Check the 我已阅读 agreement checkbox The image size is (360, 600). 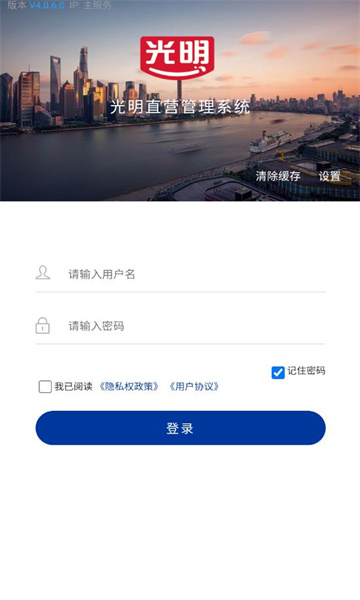[x=45, y=386]
